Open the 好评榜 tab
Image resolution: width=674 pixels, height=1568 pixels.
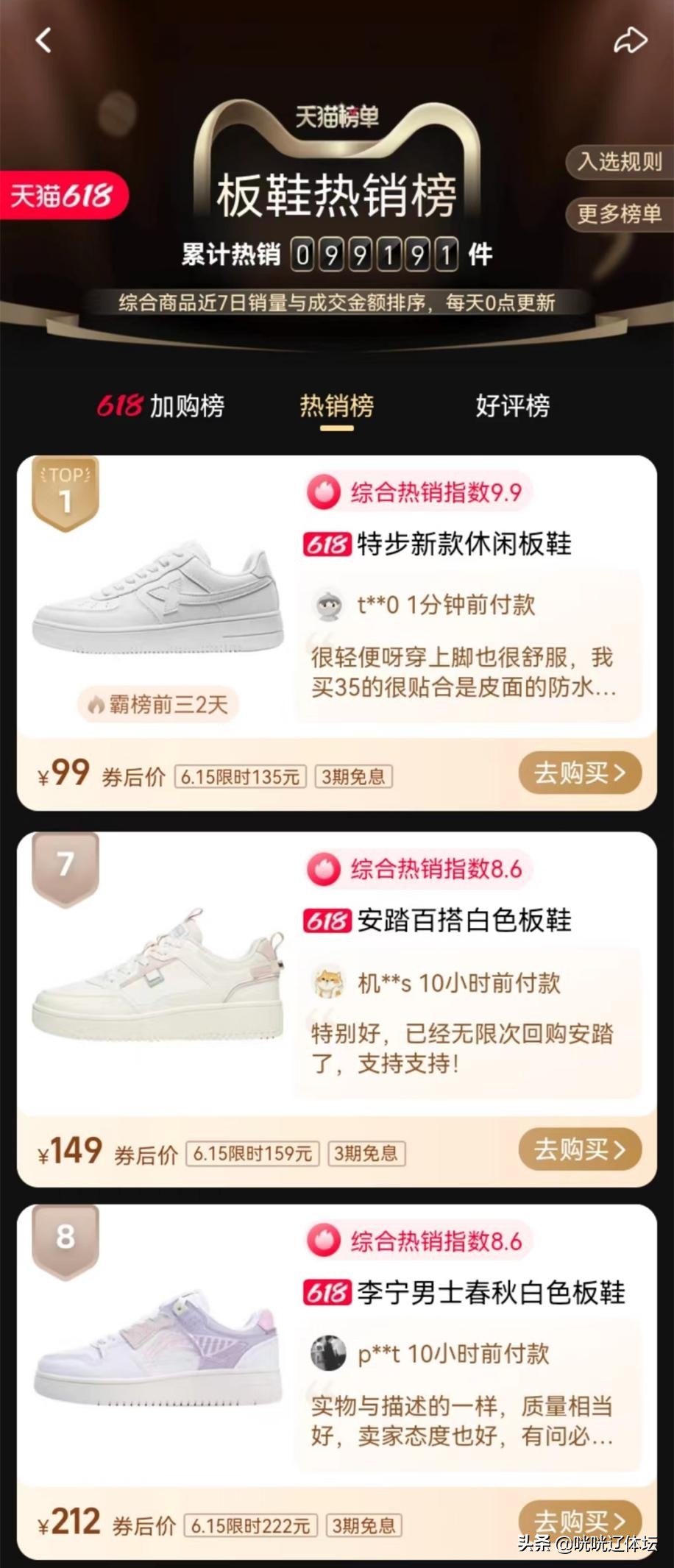pos(512,406)
